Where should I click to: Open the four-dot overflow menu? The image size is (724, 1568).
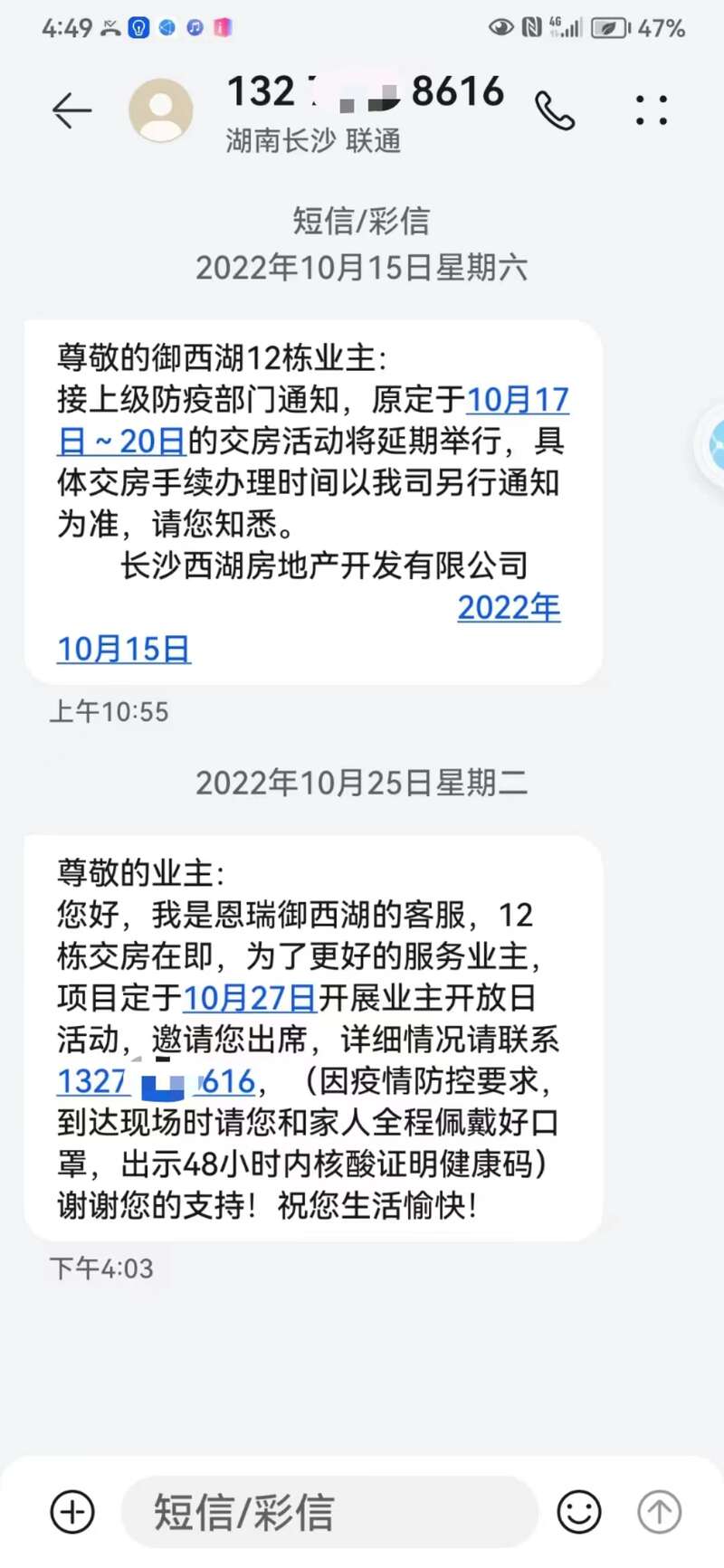click(x=652, y=110)
